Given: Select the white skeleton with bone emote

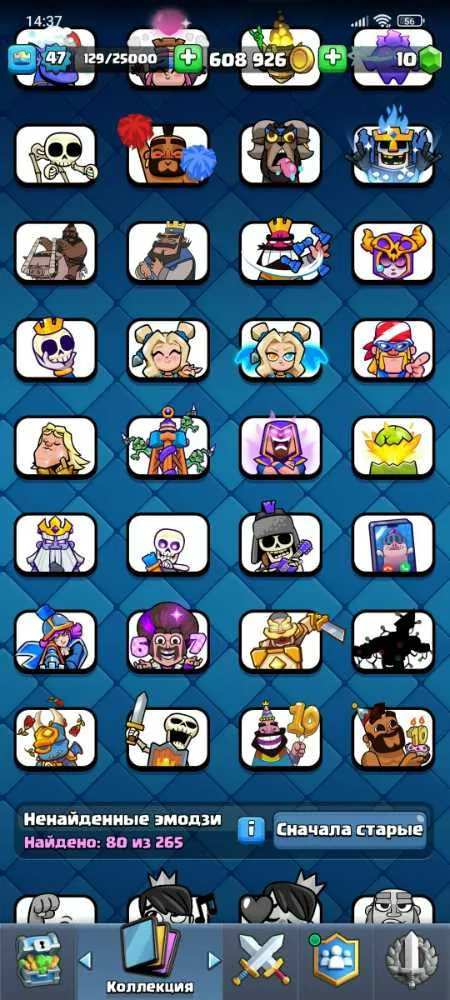Looking at the screenshot, I should tap(55, 154).
